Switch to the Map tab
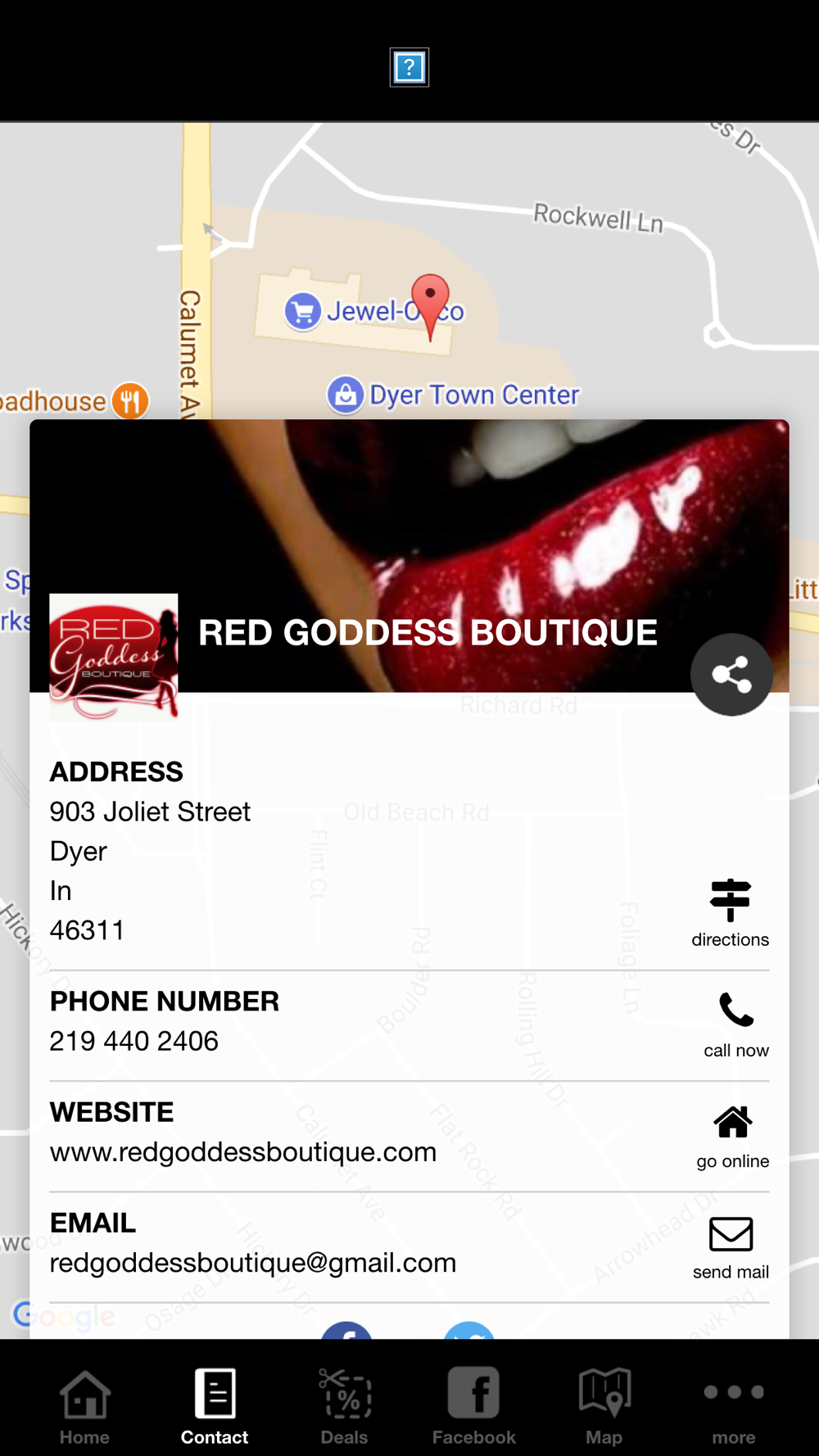 604,1404
